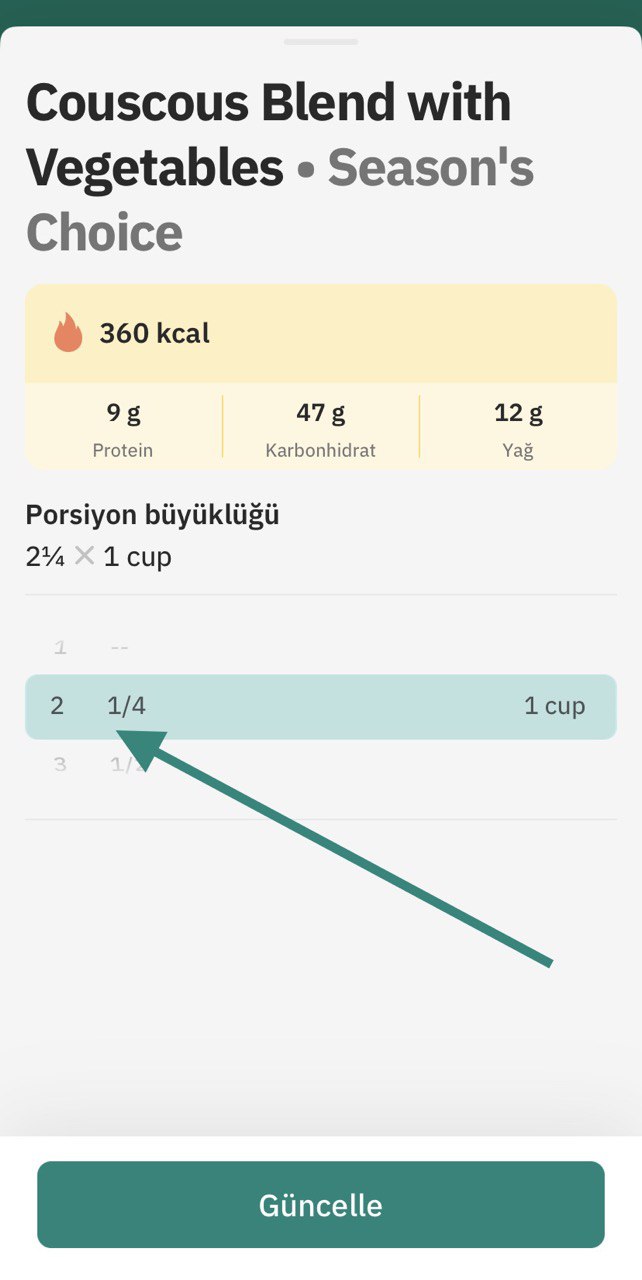The height and width of the screenshot is (1280, 642).
Task: Select whole number 1 in the picker
Action: (x=60, y=648)
